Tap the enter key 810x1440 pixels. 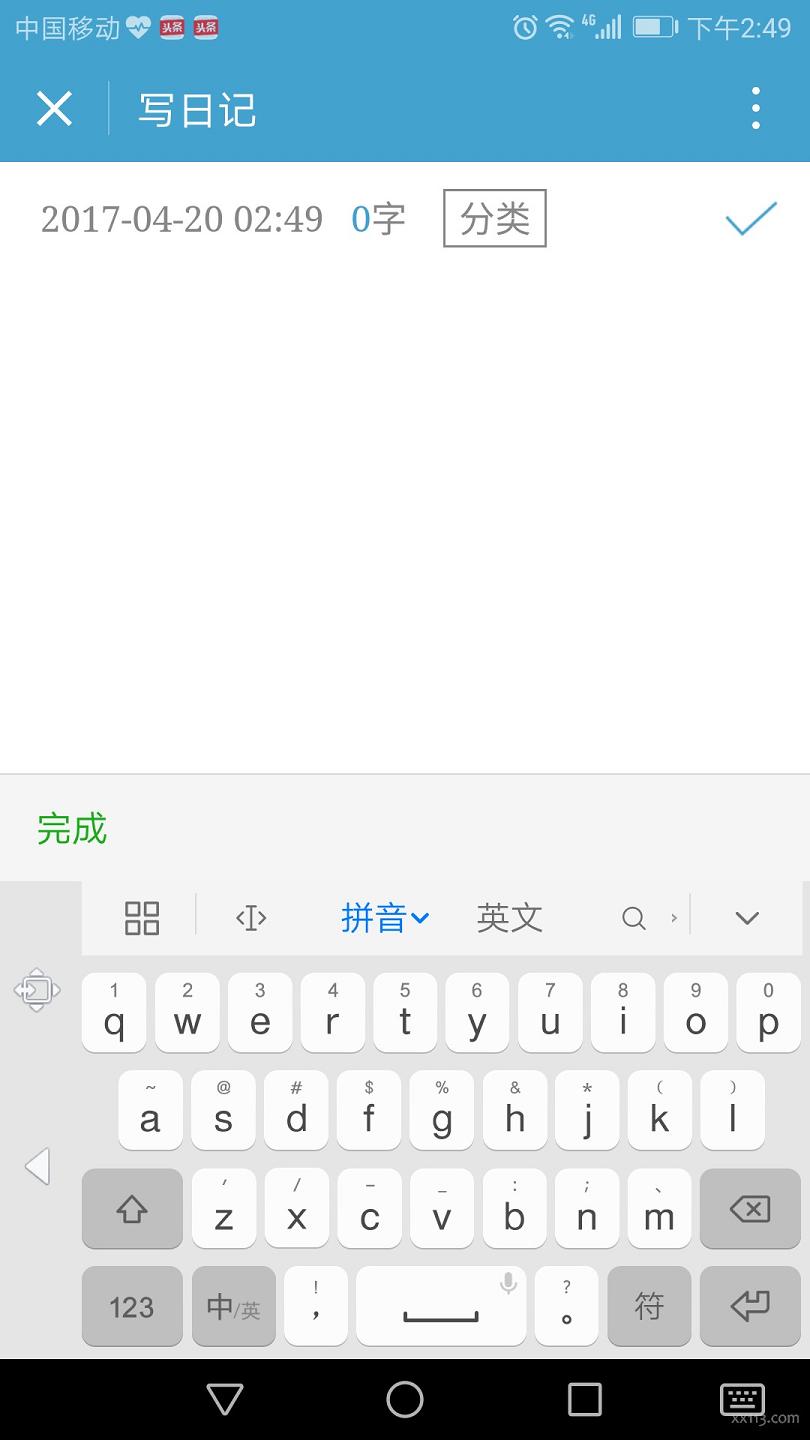point(750,1307)
